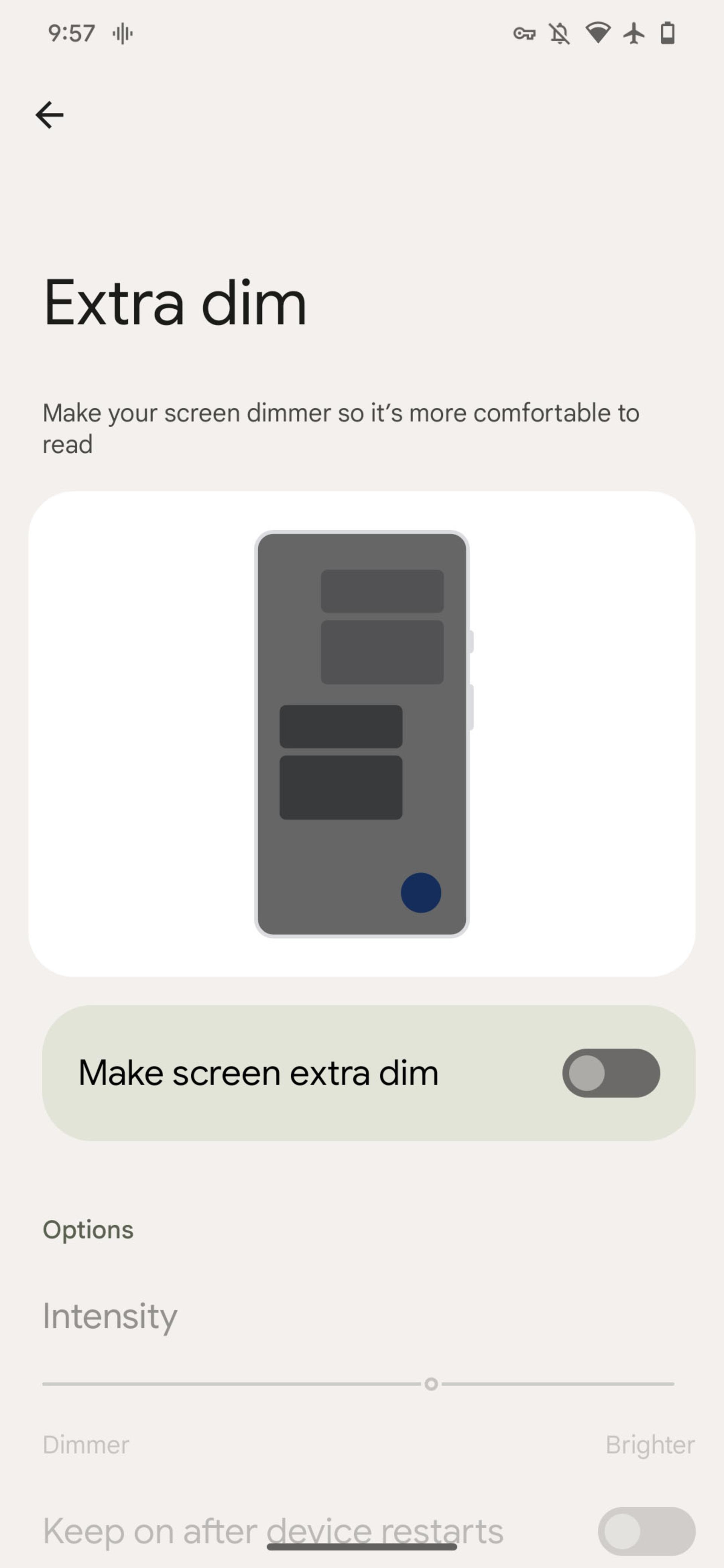This screenshot has height=1568, width=724.
Task: Go back using the arrow icon
Action: (49, 115)
